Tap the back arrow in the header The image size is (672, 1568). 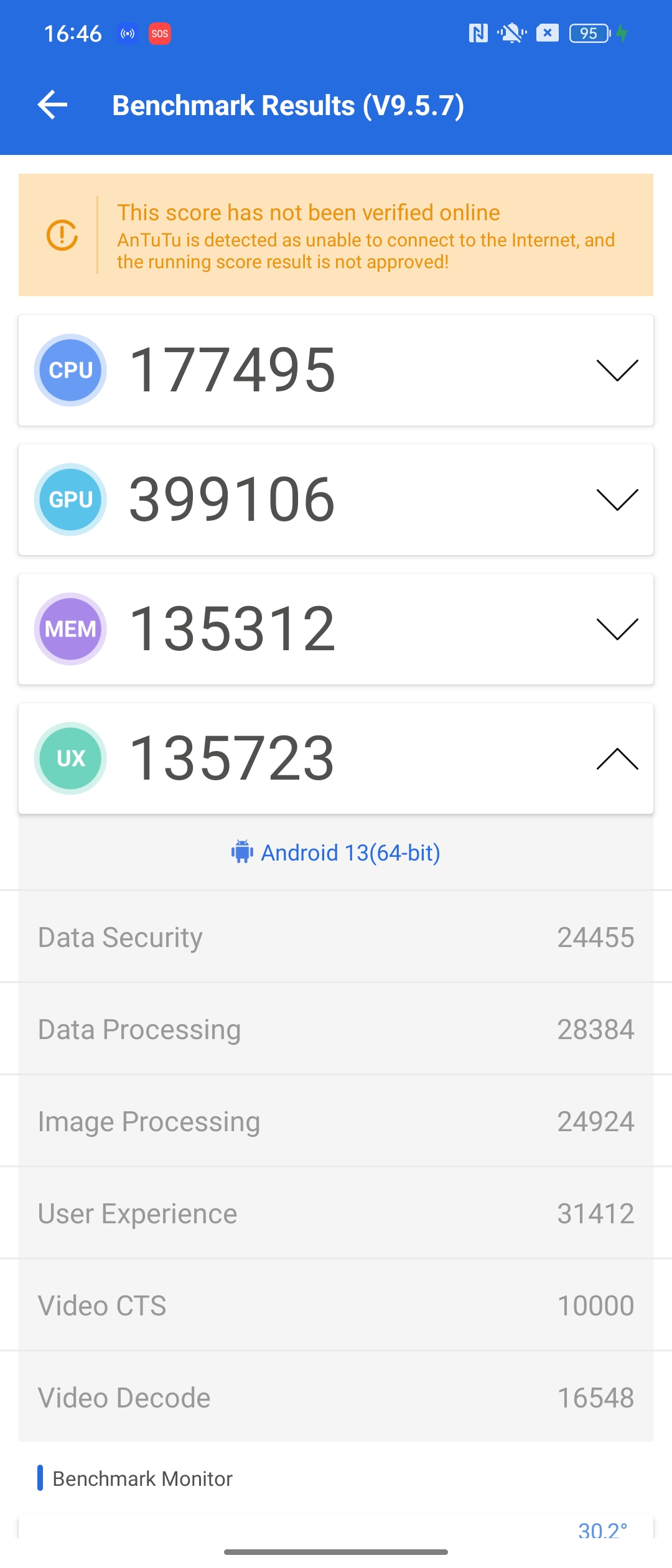click(52, 104)
